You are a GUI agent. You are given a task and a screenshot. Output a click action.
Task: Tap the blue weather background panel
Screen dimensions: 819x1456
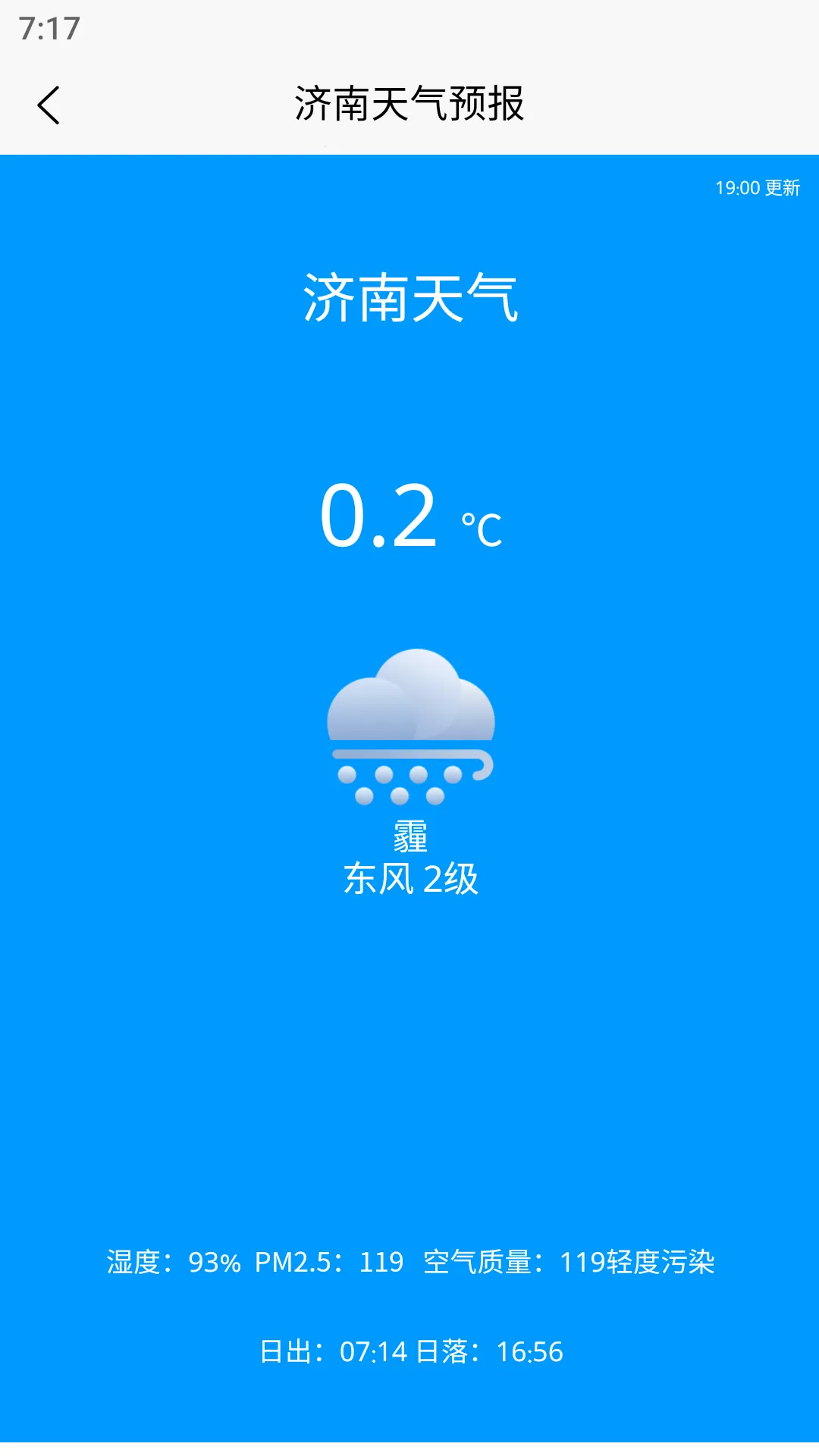409,1062
